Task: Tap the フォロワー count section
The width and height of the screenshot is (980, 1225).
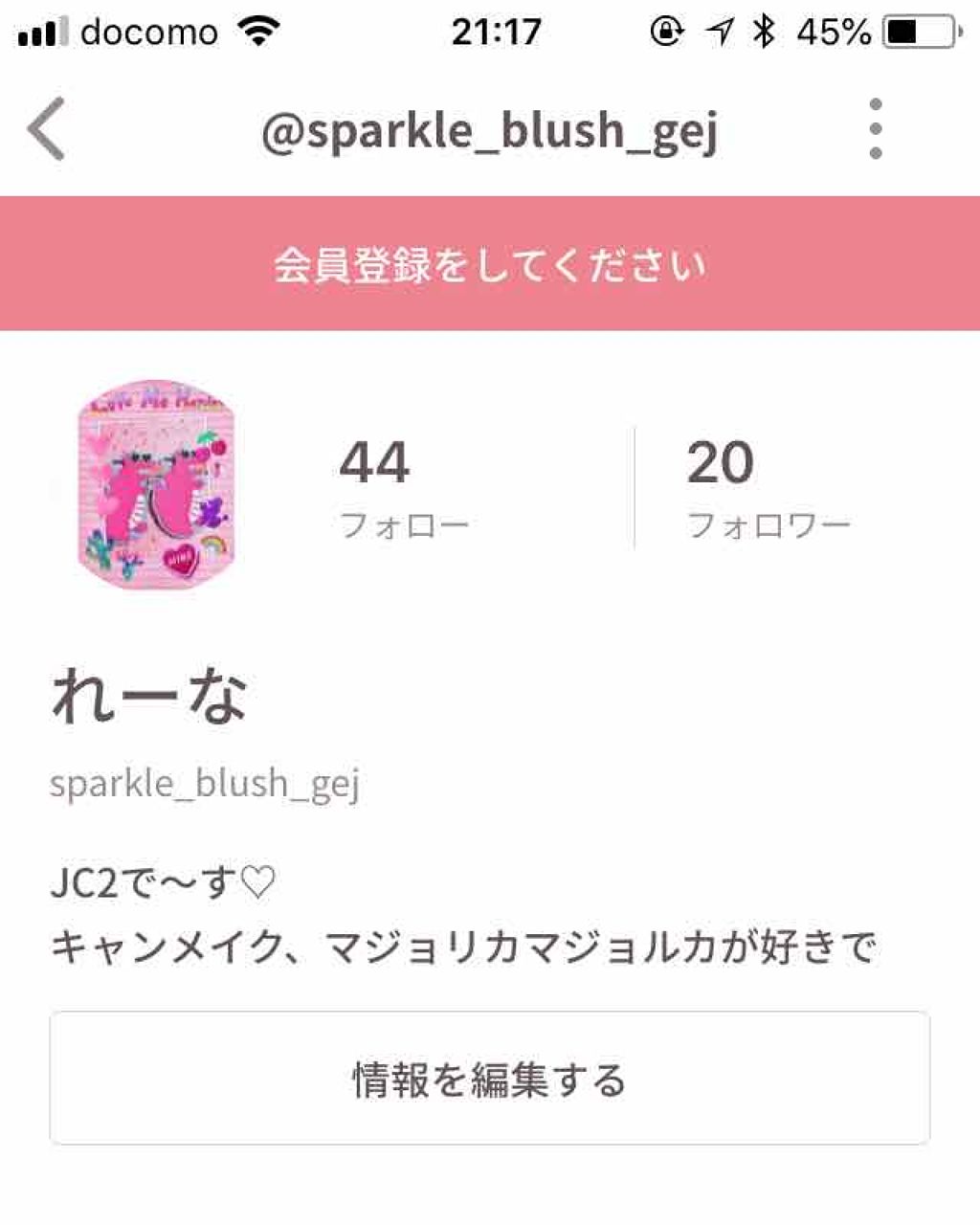Action: [770, 488]
